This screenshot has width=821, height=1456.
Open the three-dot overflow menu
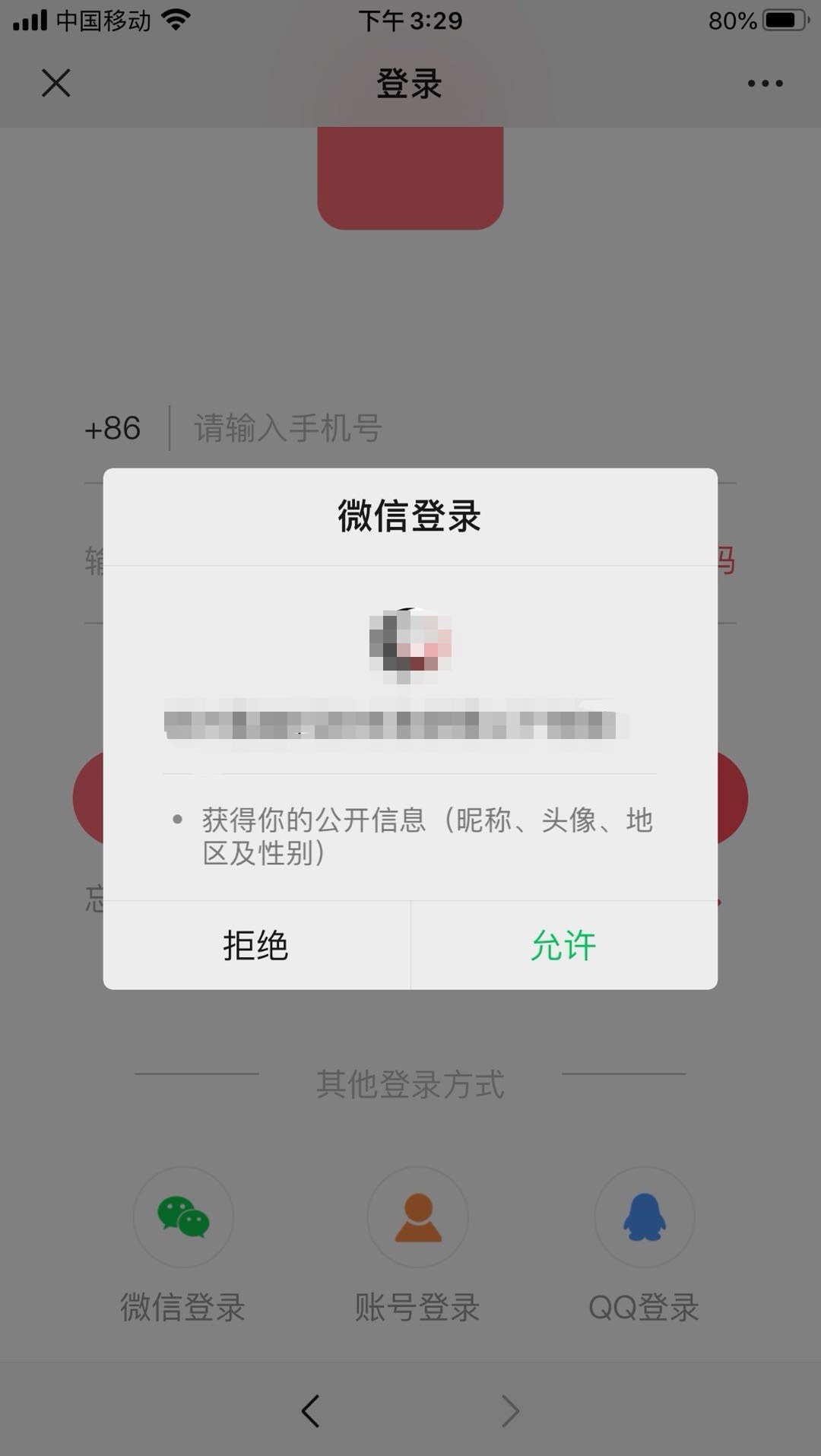click(765, 83)
